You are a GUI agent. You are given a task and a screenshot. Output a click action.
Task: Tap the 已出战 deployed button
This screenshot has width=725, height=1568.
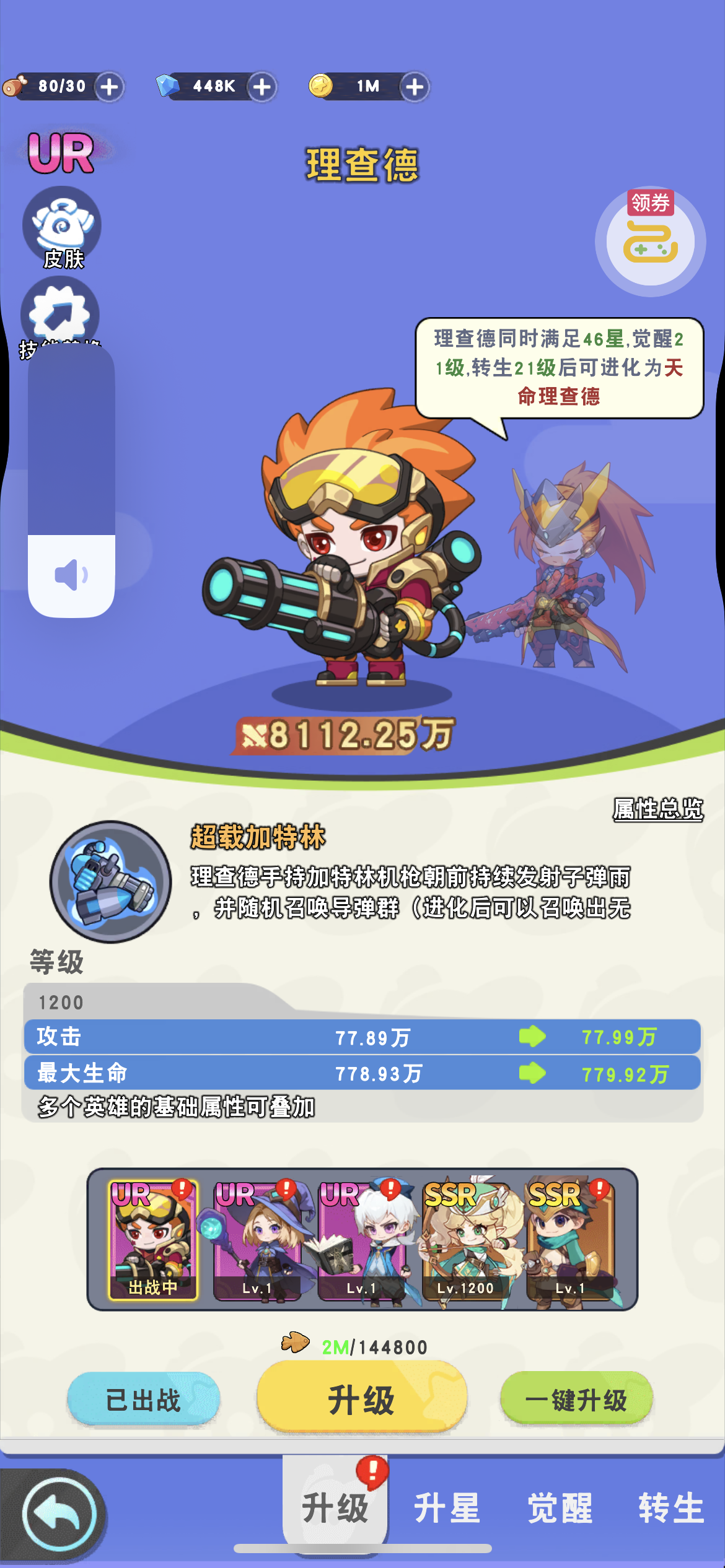(x=144, y=1400)
